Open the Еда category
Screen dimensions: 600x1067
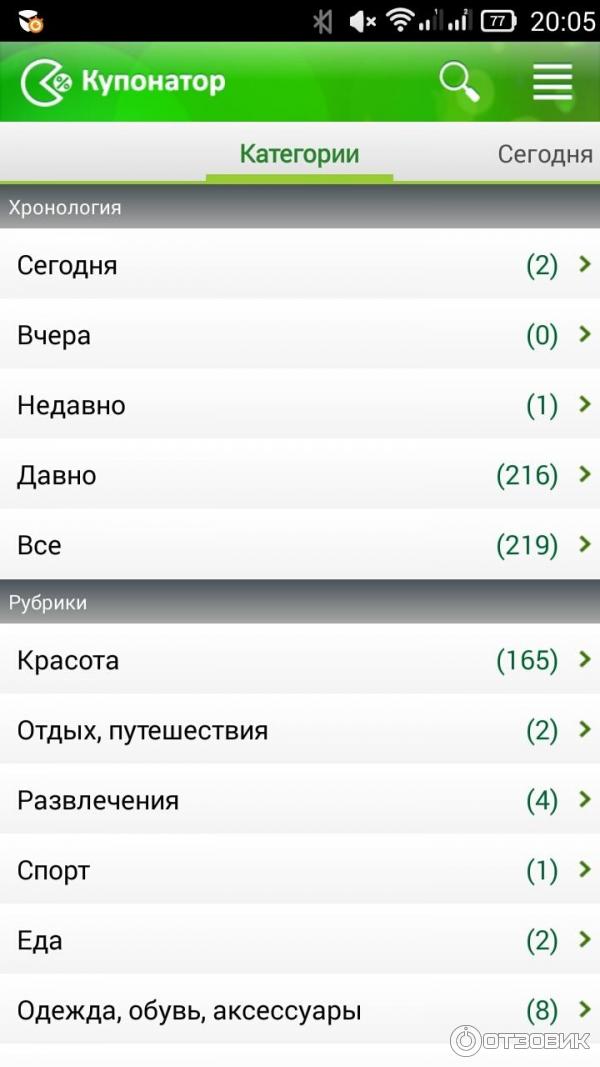tap(300, 940)
